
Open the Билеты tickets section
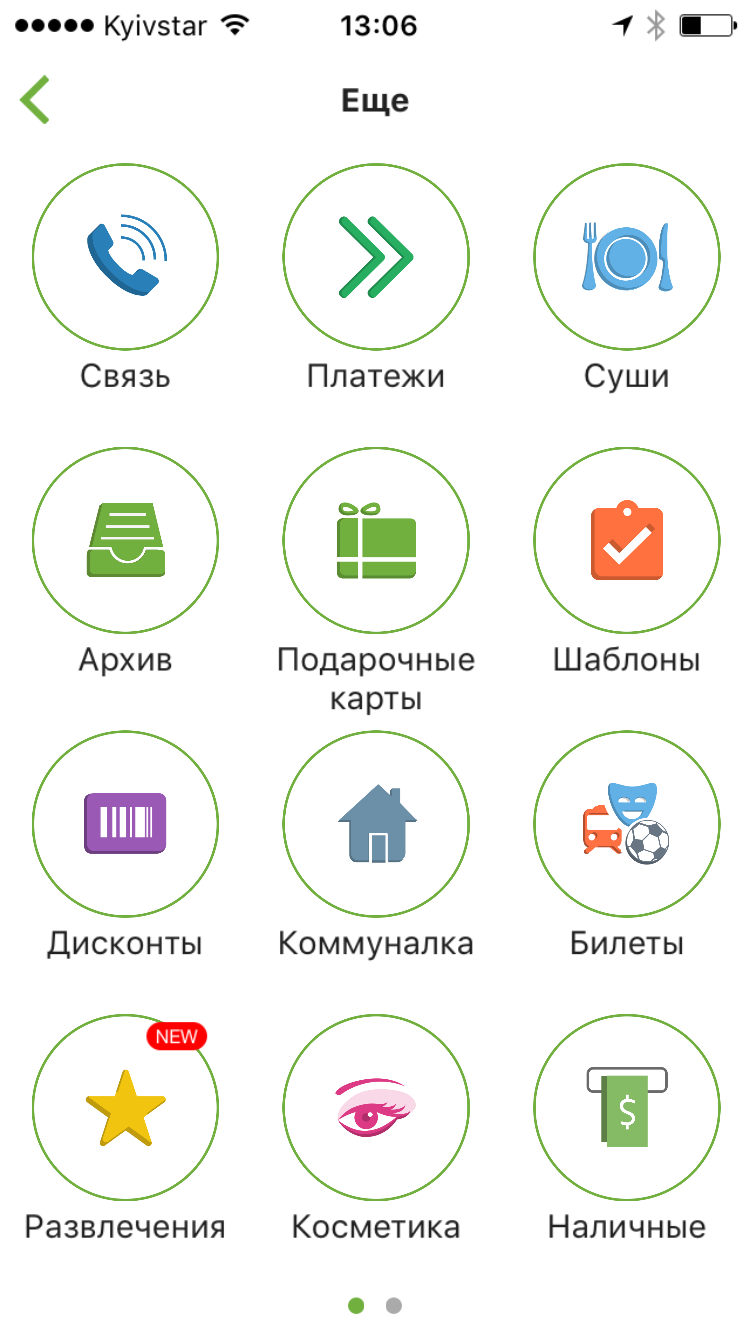coord(626,824)
